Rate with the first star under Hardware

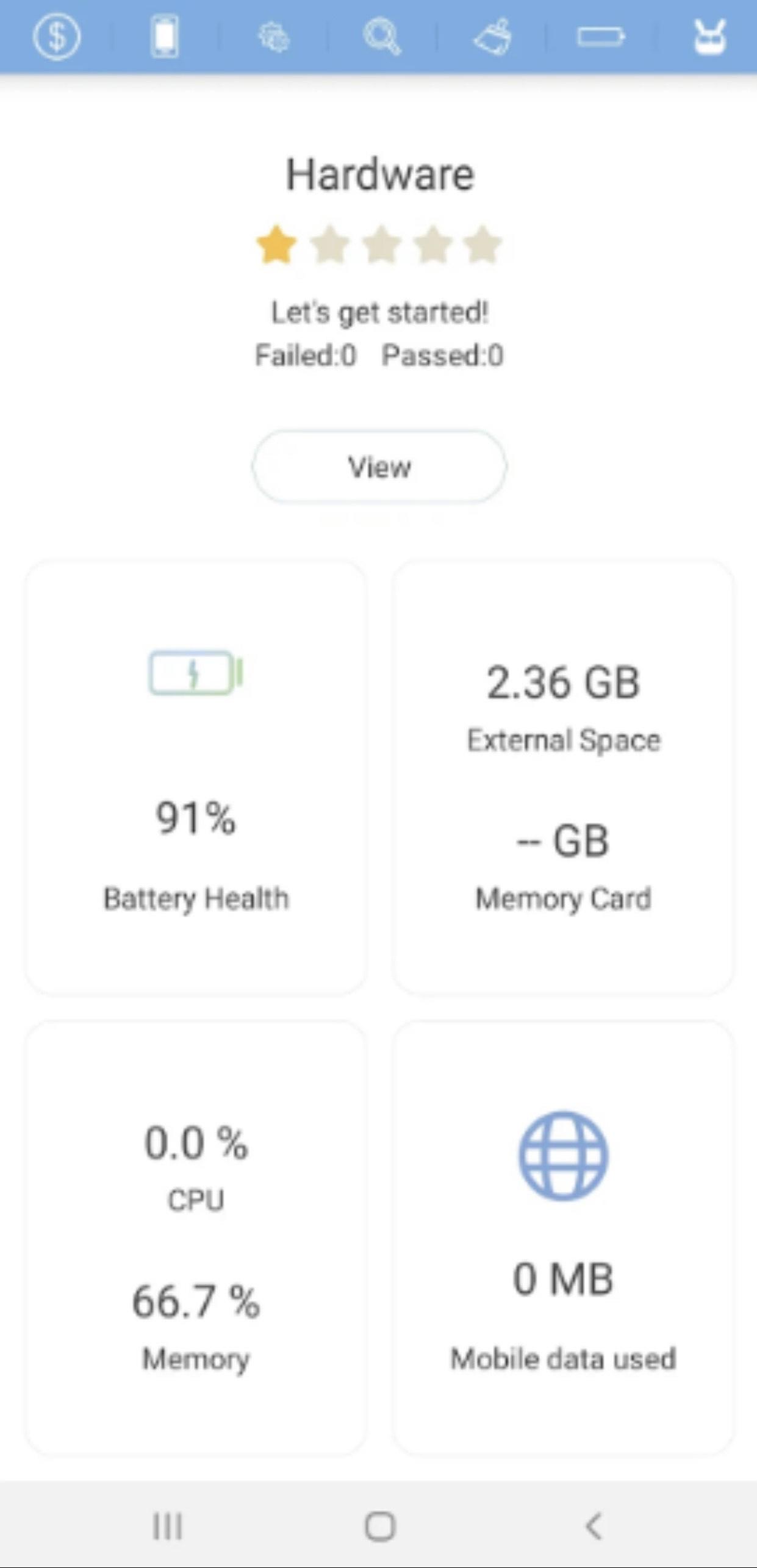tap(278, 244)
